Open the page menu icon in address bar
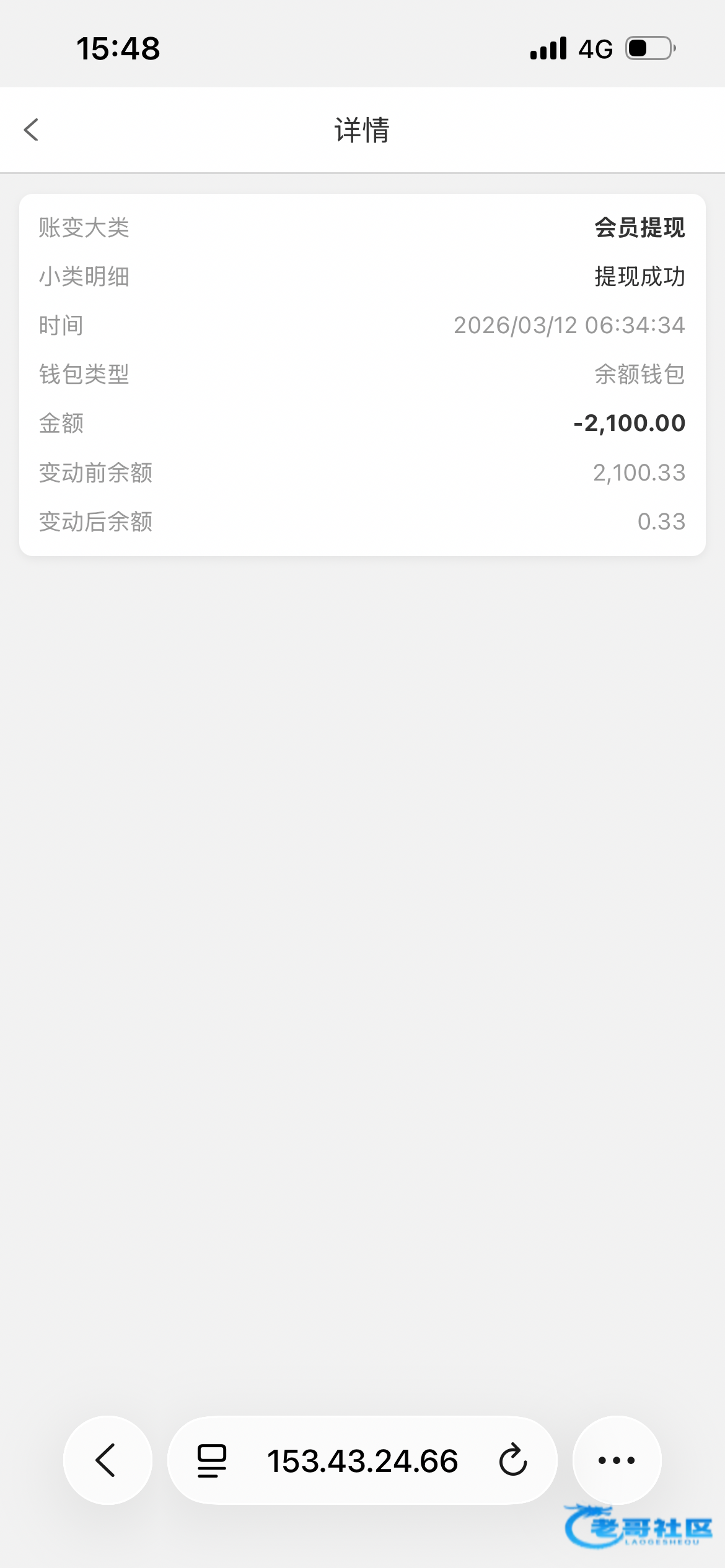The width and height of the screenshot is (725, 1568). point(212,1461)
